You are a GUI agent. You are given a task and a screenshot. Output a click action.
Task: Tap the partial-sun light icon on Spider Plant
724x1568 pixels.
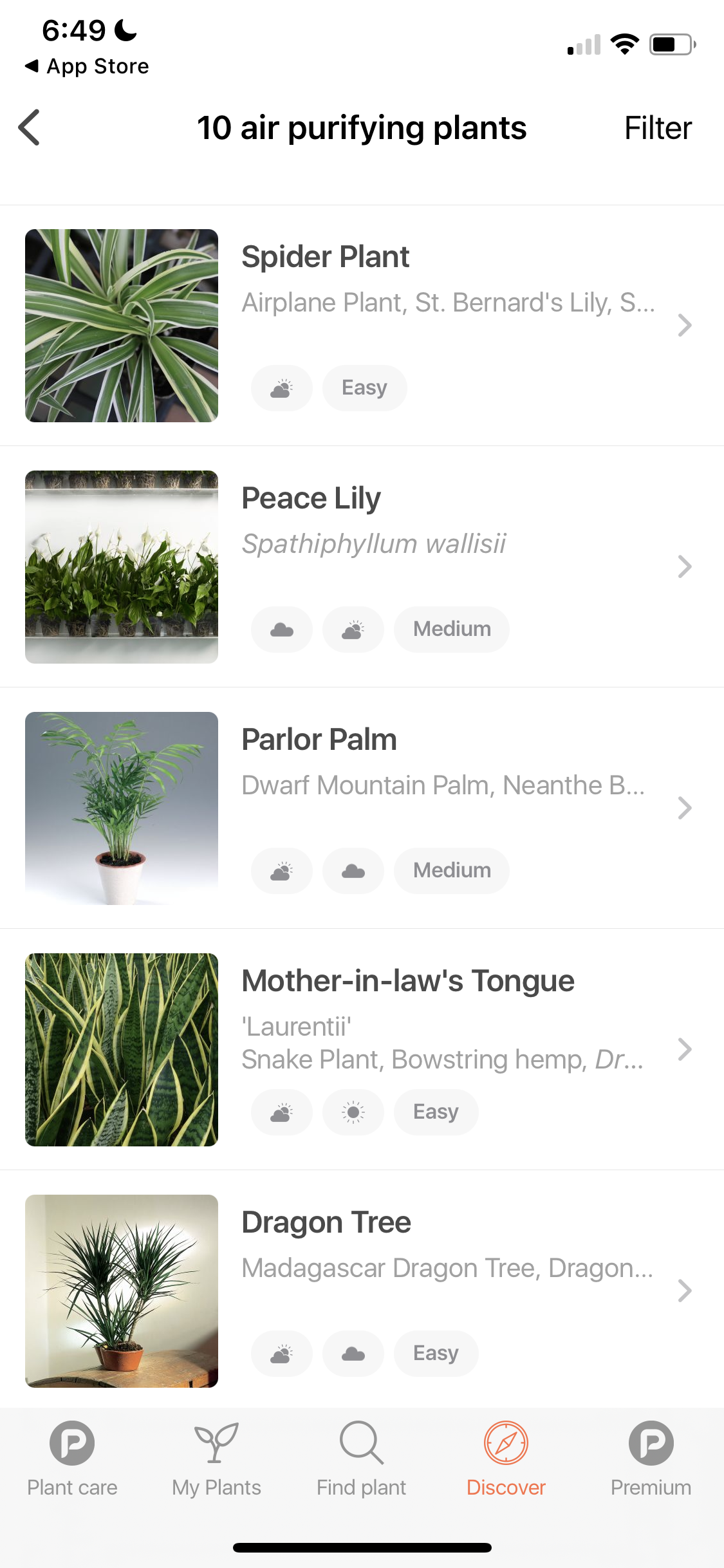281,387
